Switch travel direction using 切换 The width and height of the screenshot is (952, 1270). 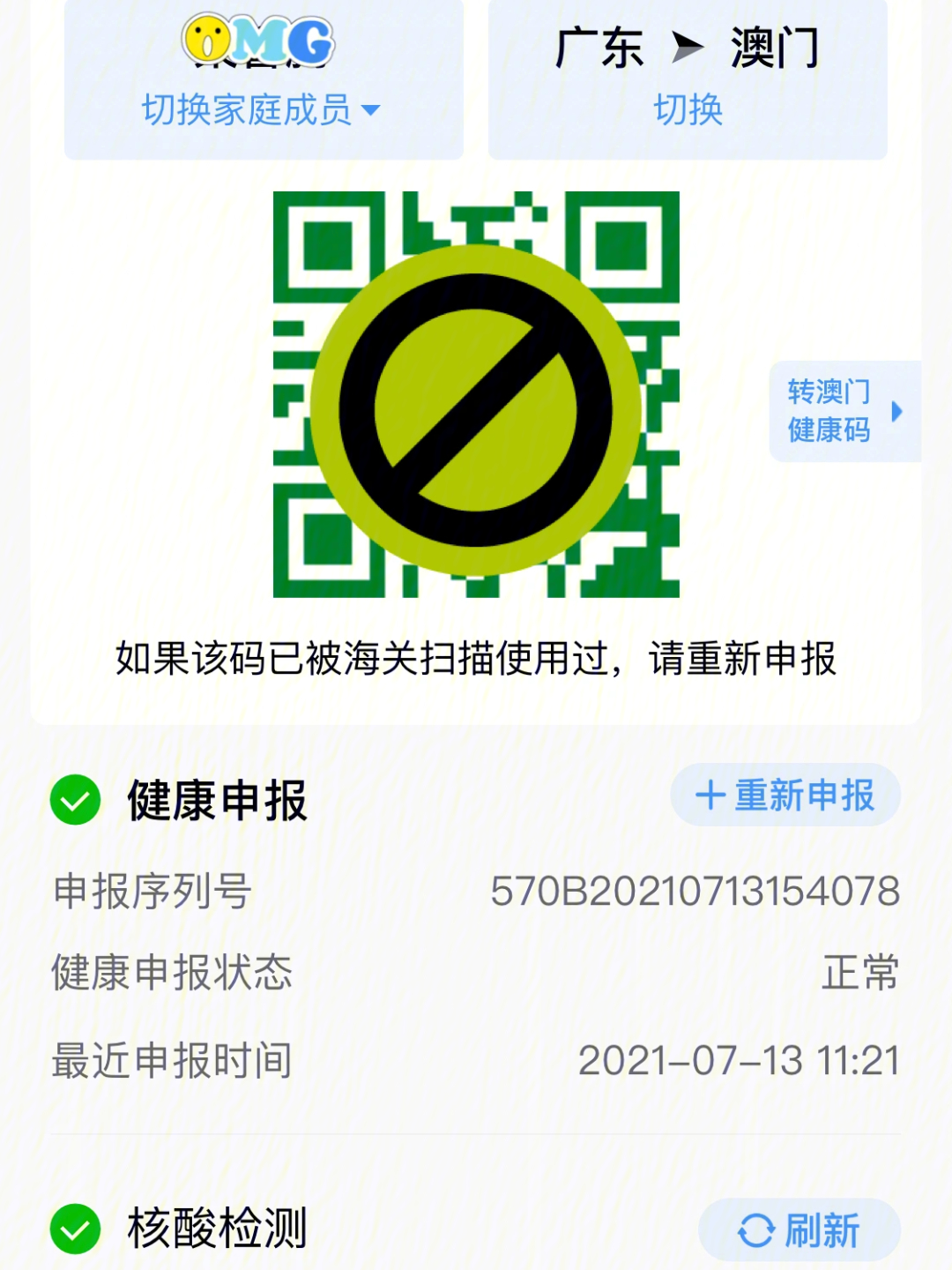[689, 109]
